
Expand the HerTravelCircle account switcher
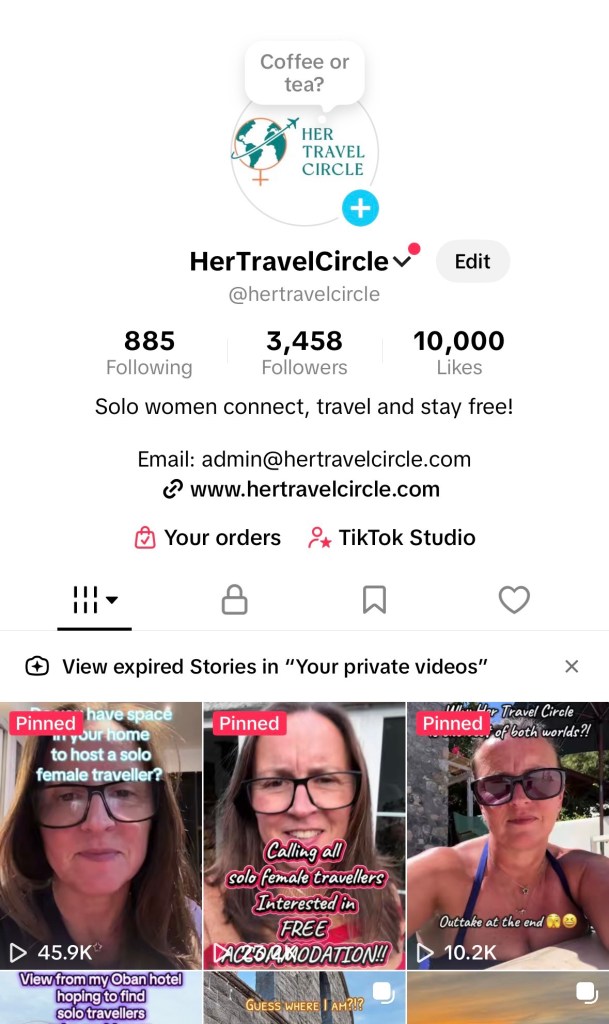tap(402, 262)
